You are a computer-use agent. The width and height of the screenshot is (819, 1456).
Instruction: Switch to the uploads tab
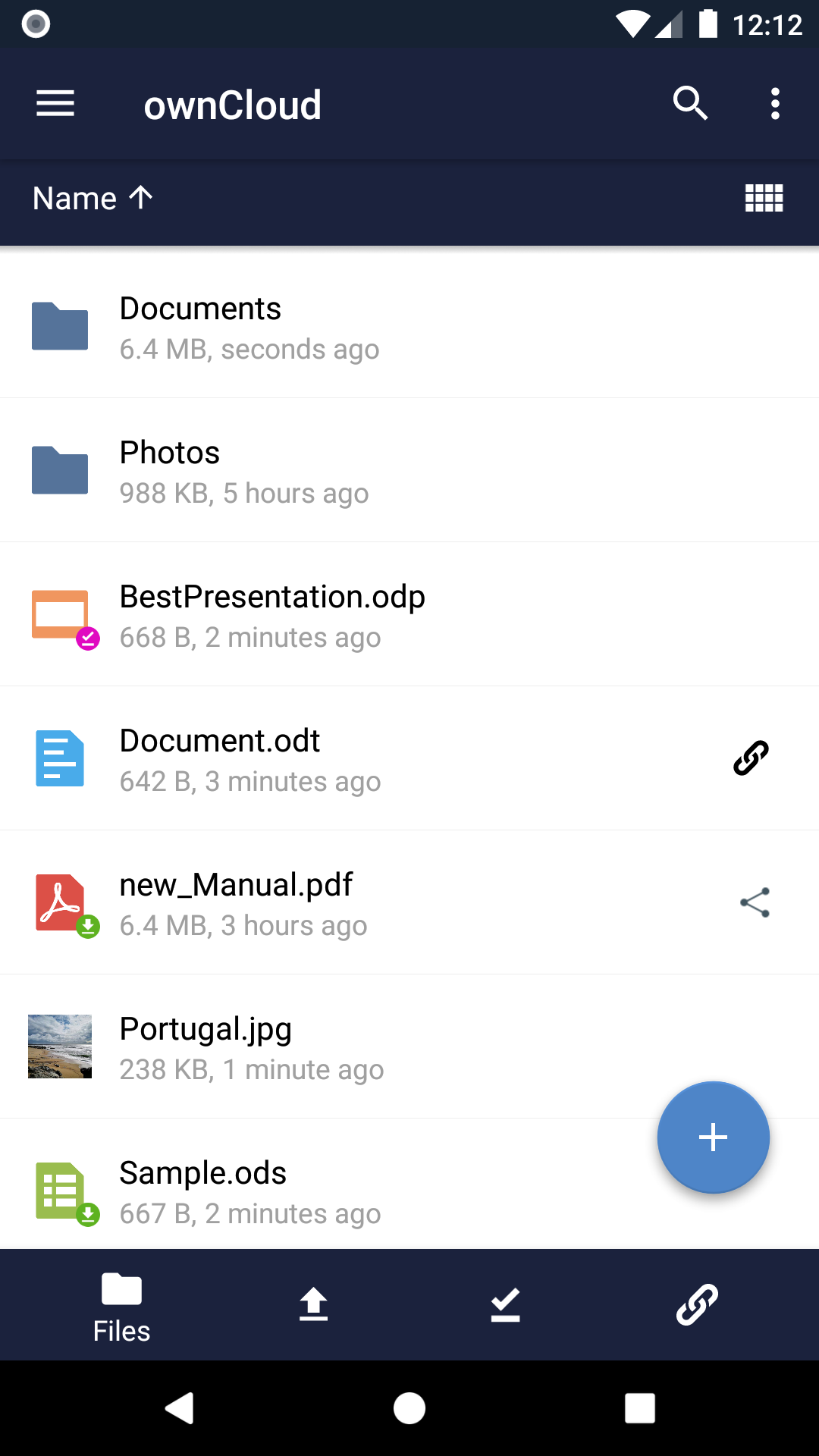pyautogui.click(x=313, y=1306)
